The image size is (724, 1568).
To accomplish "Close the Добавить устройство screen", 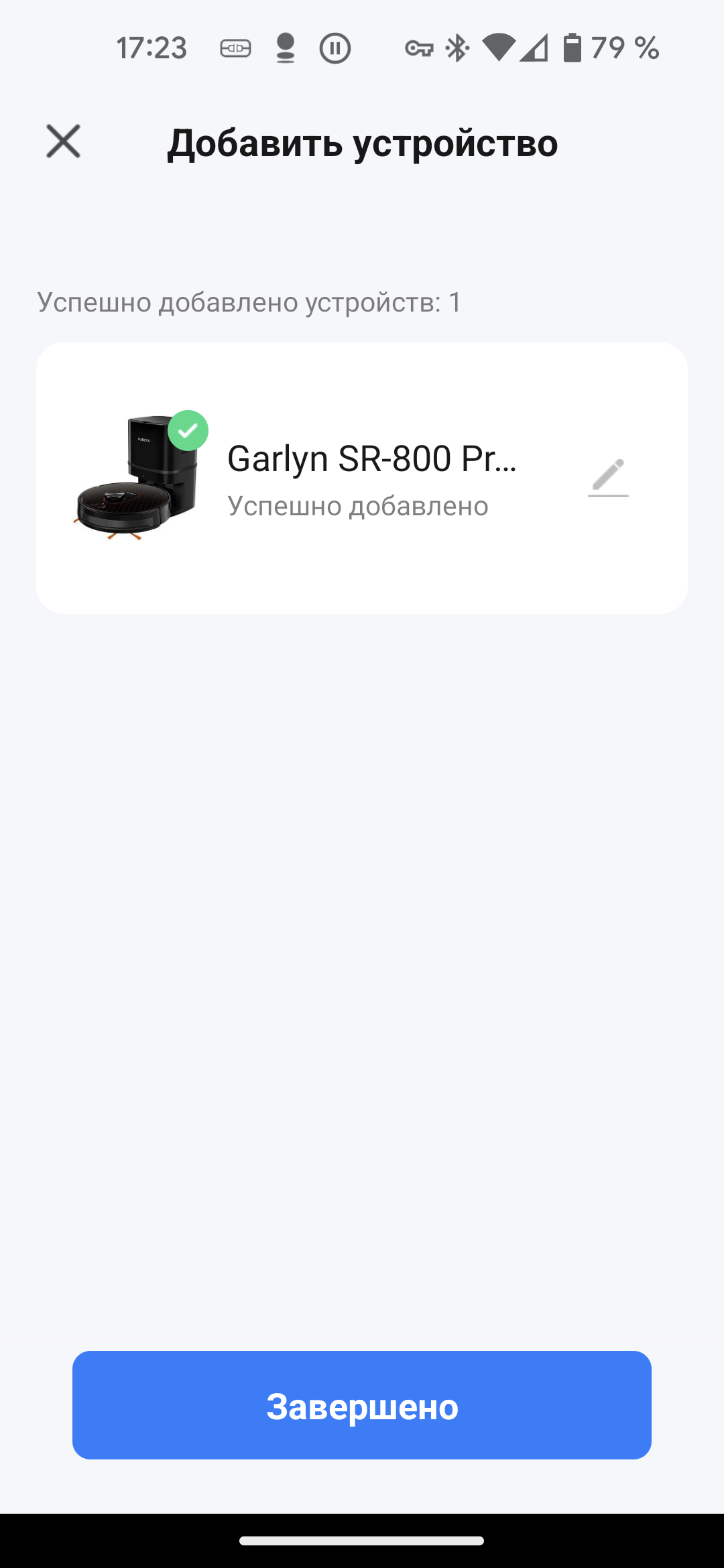I will tap(63, 141).
